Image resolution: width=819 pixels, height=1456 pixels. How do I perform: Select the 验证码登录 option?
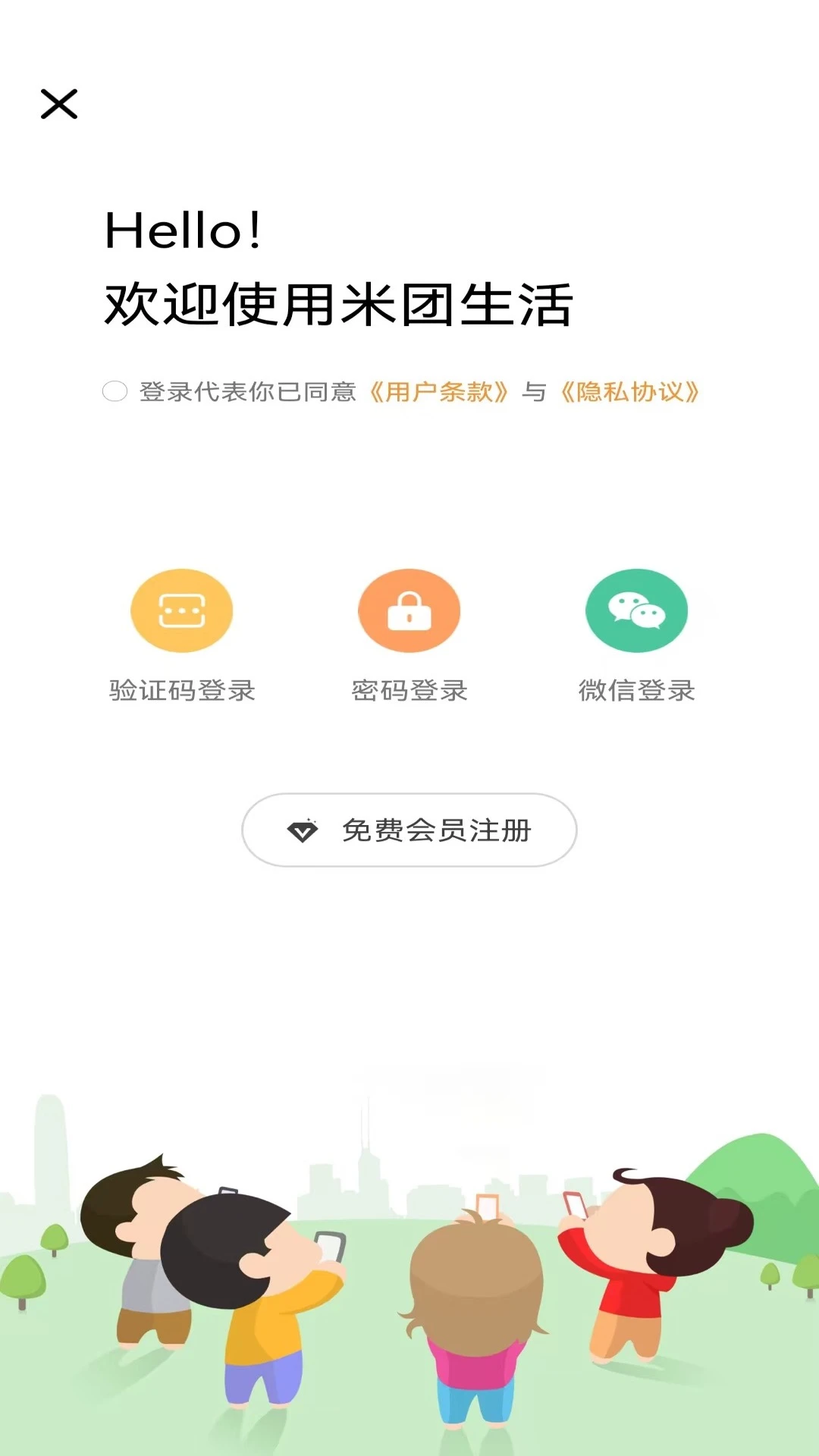pos(181,690)
